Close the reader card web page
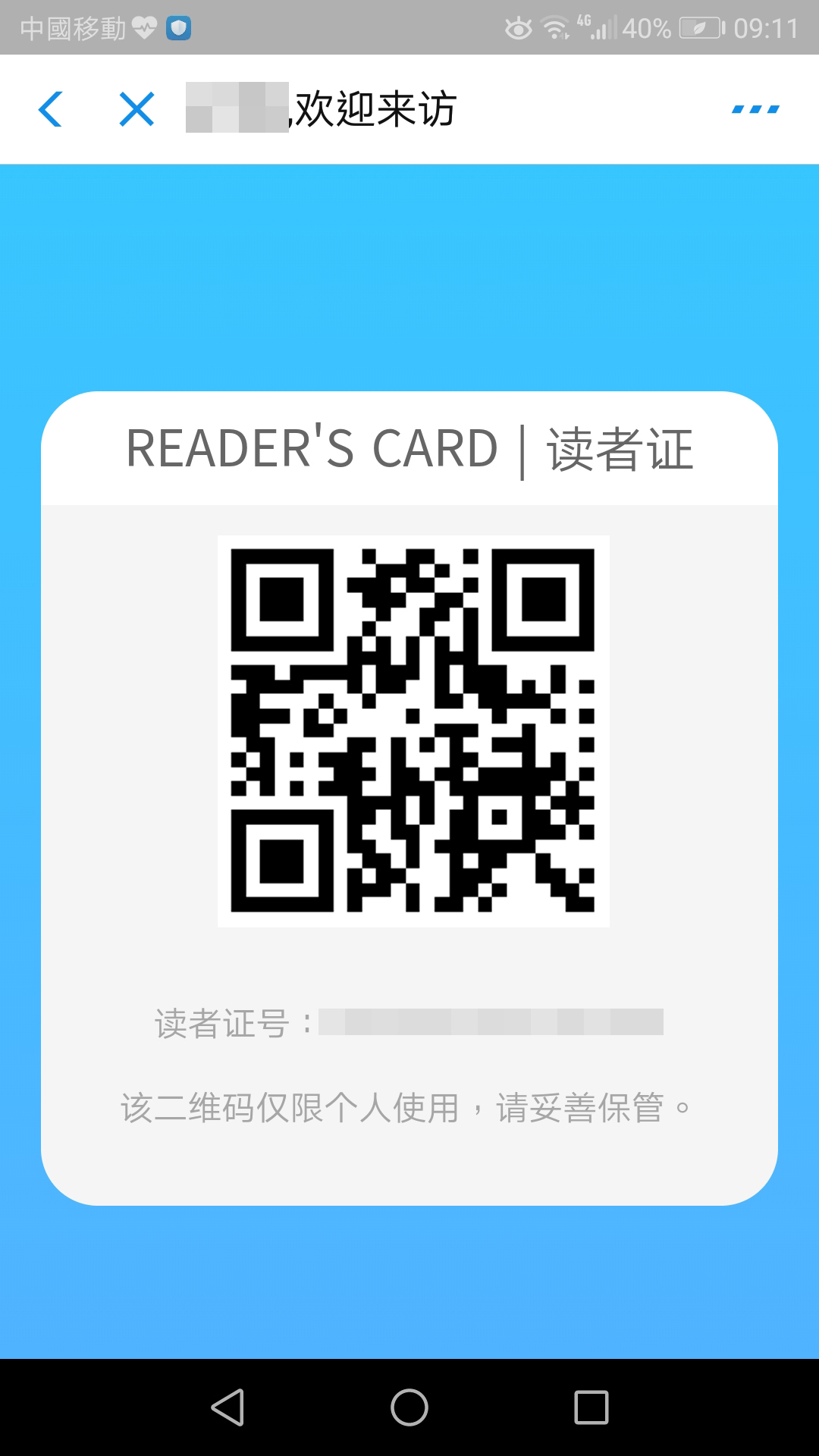 tap(137, 109)
